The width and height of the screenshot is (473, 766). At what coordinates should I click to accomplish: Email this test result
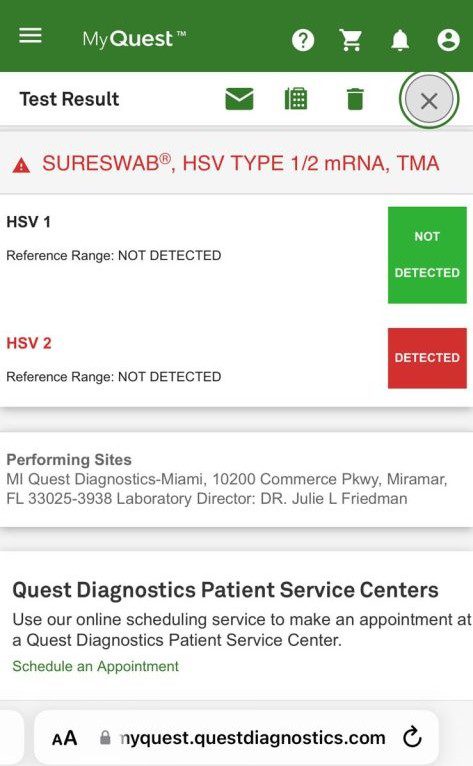click(239, 99)
